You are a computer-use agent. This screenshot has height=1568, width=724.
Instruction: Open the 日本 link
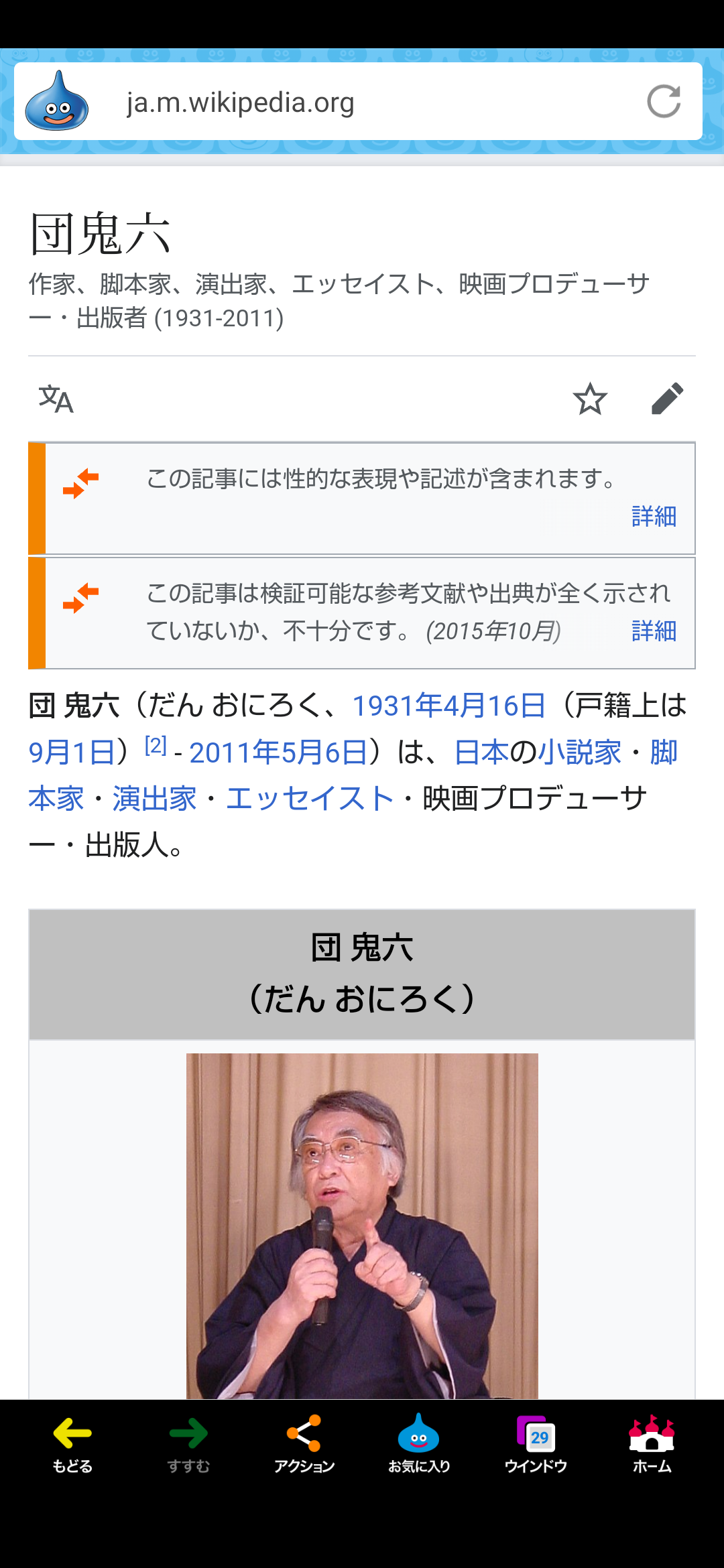point(481,753)
